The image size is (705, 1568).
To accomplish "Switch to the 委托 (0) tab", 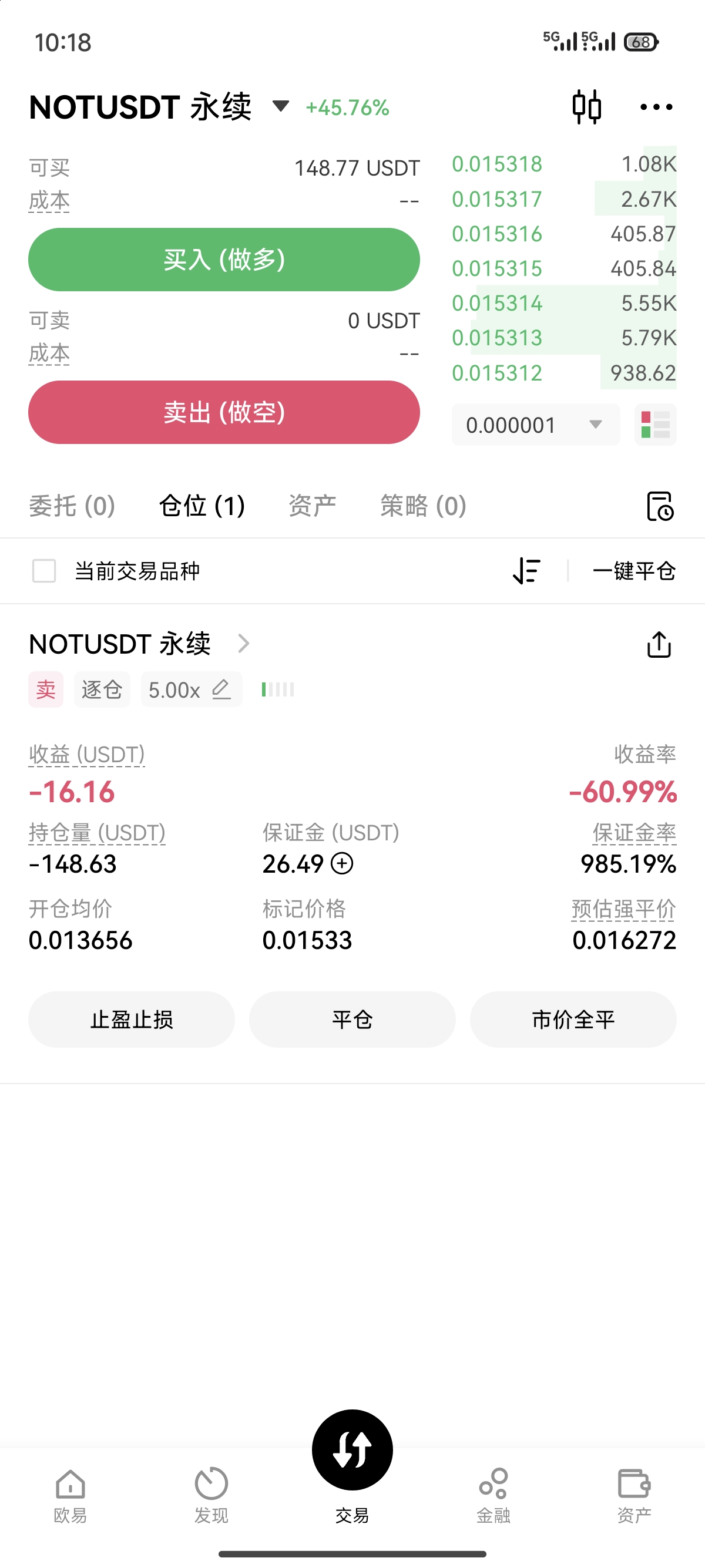I will tap(72, 506).
